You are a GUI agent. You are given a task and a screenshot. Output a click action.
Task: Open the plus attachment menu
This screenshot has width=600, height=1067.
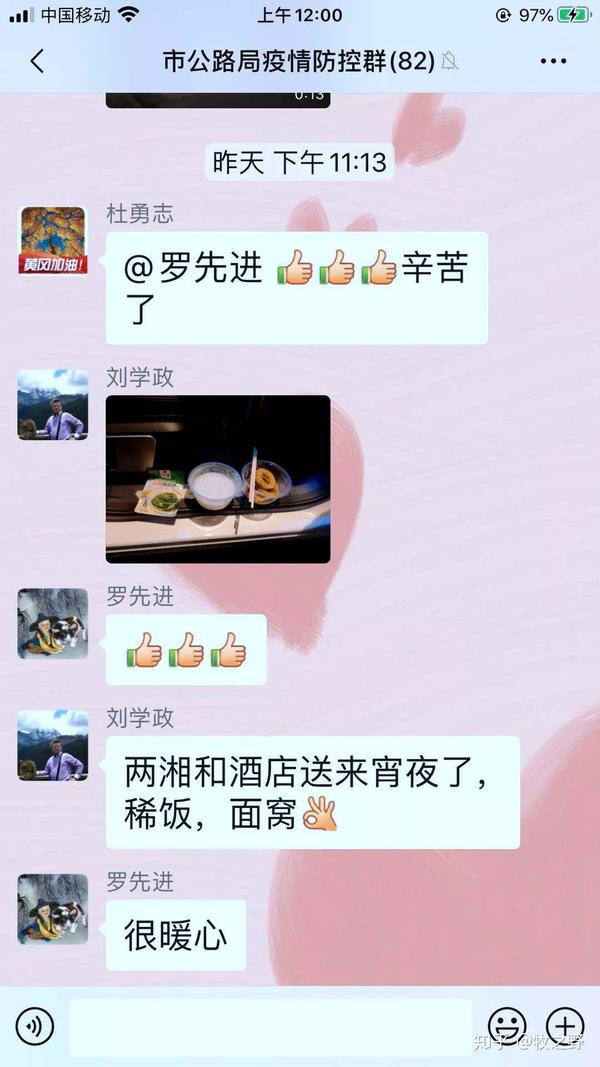(565, 1026)
